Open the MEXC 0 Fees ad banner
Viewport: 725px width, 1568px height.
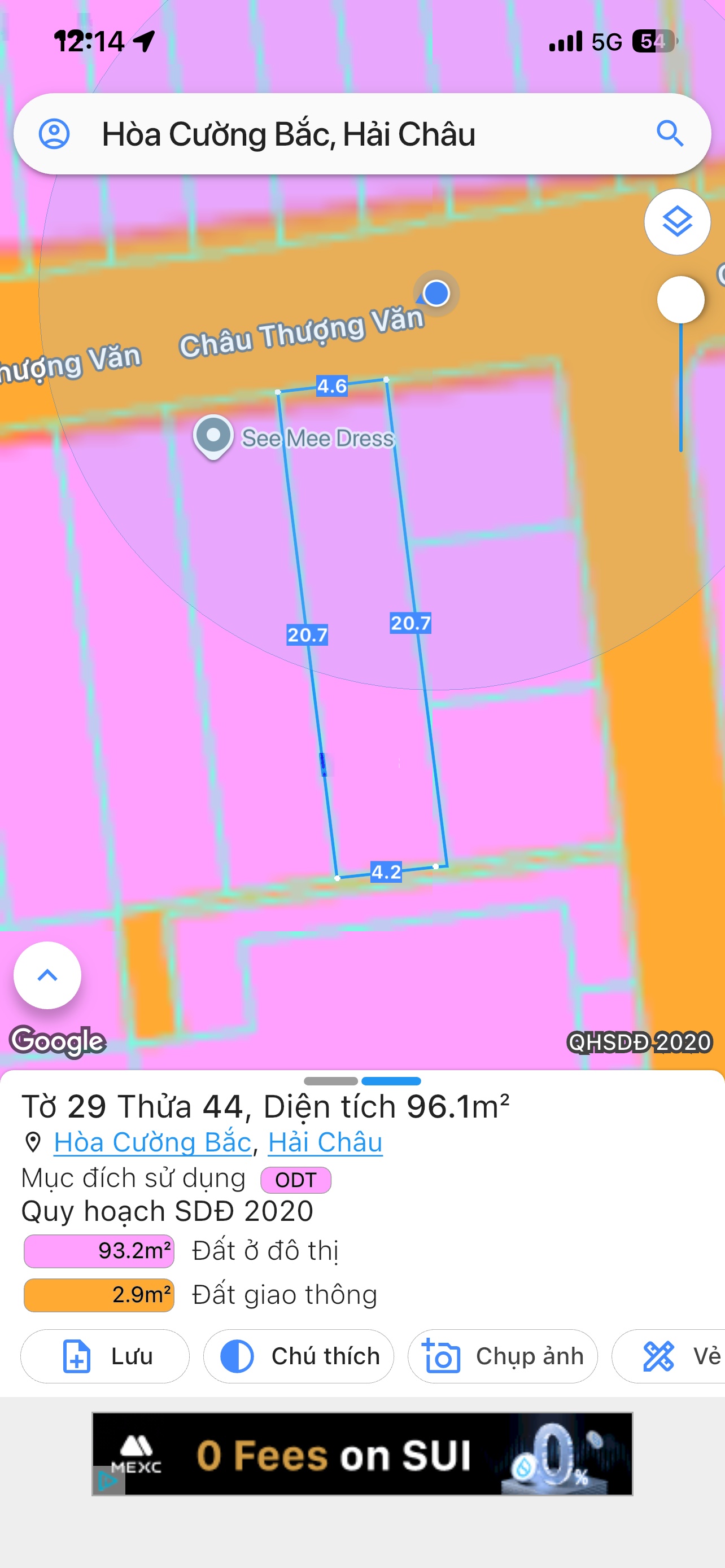(x=362, y=1453)
